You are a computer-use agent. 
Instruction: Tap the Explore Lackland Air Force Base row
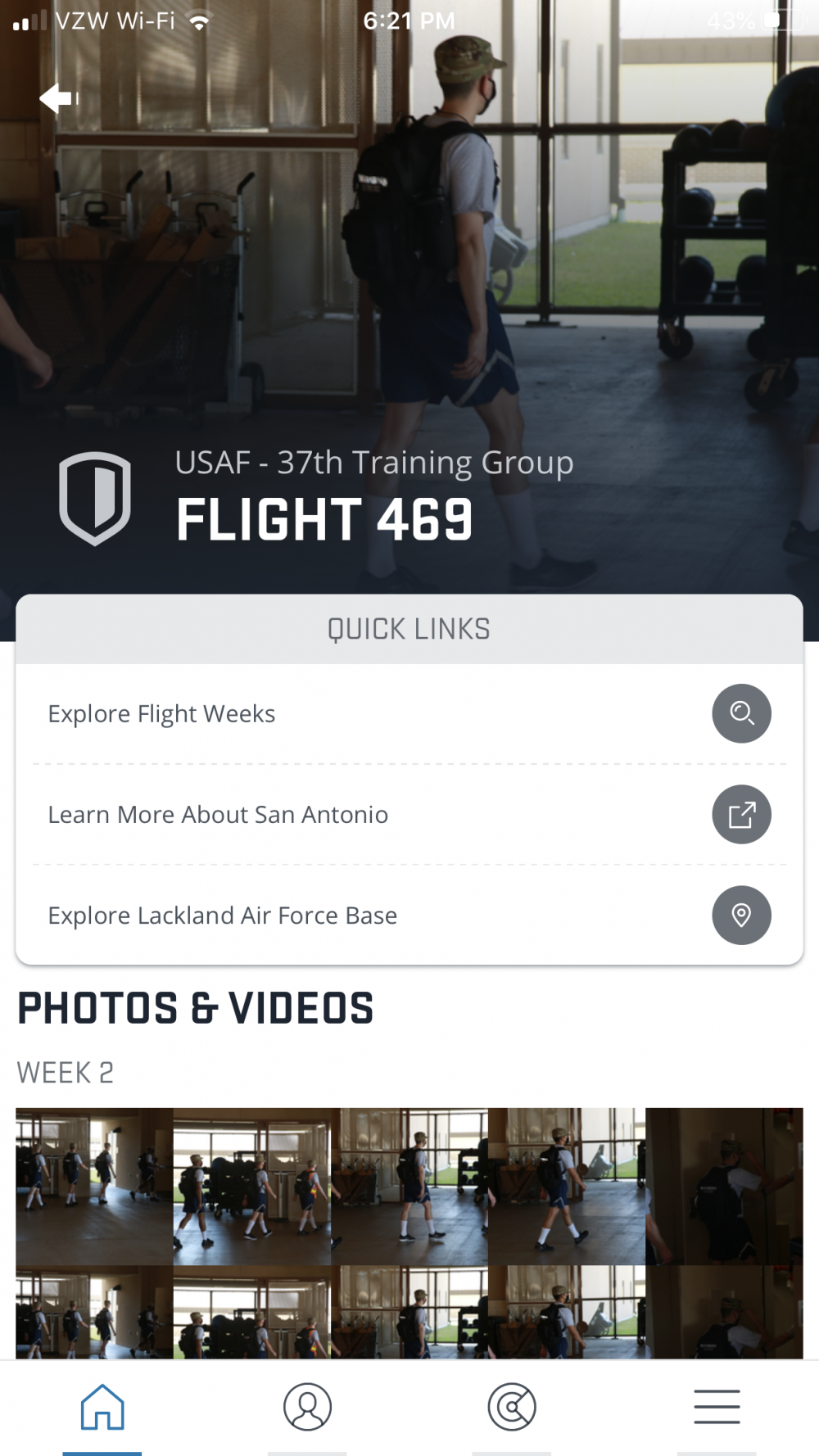click(222, 916)
